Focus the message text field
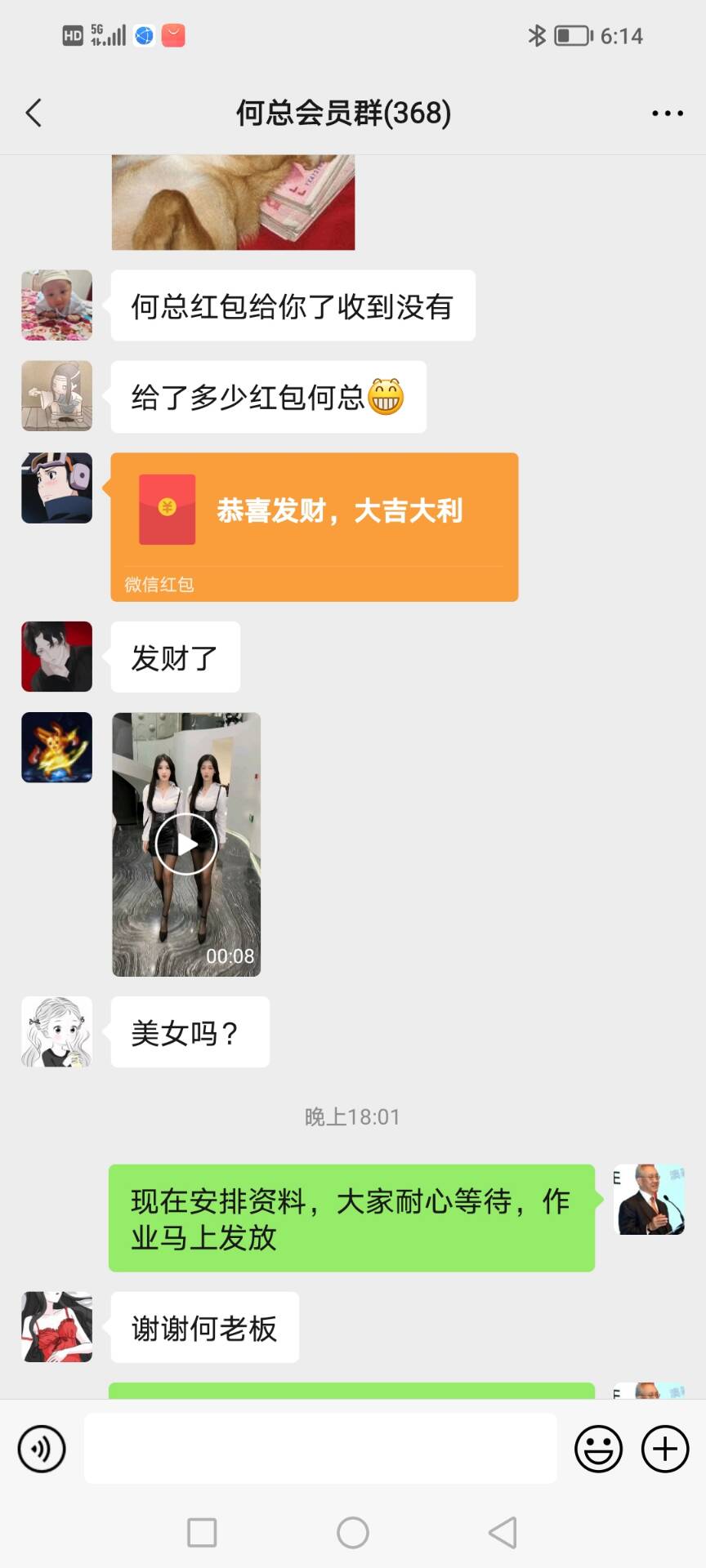This screenshot has width=706, height=1568. click(x=320, y=1449)
